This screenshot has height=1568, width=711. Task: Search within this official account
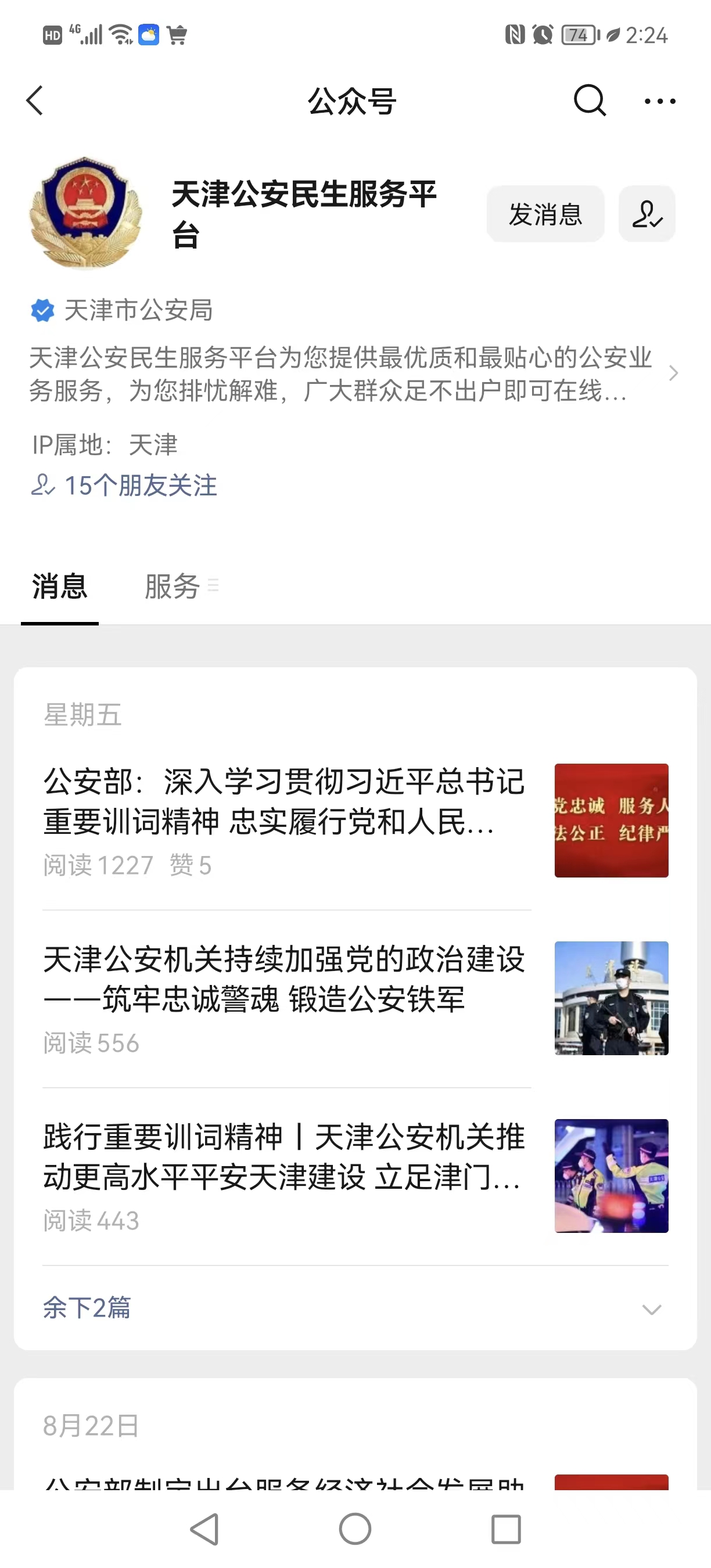589,100
